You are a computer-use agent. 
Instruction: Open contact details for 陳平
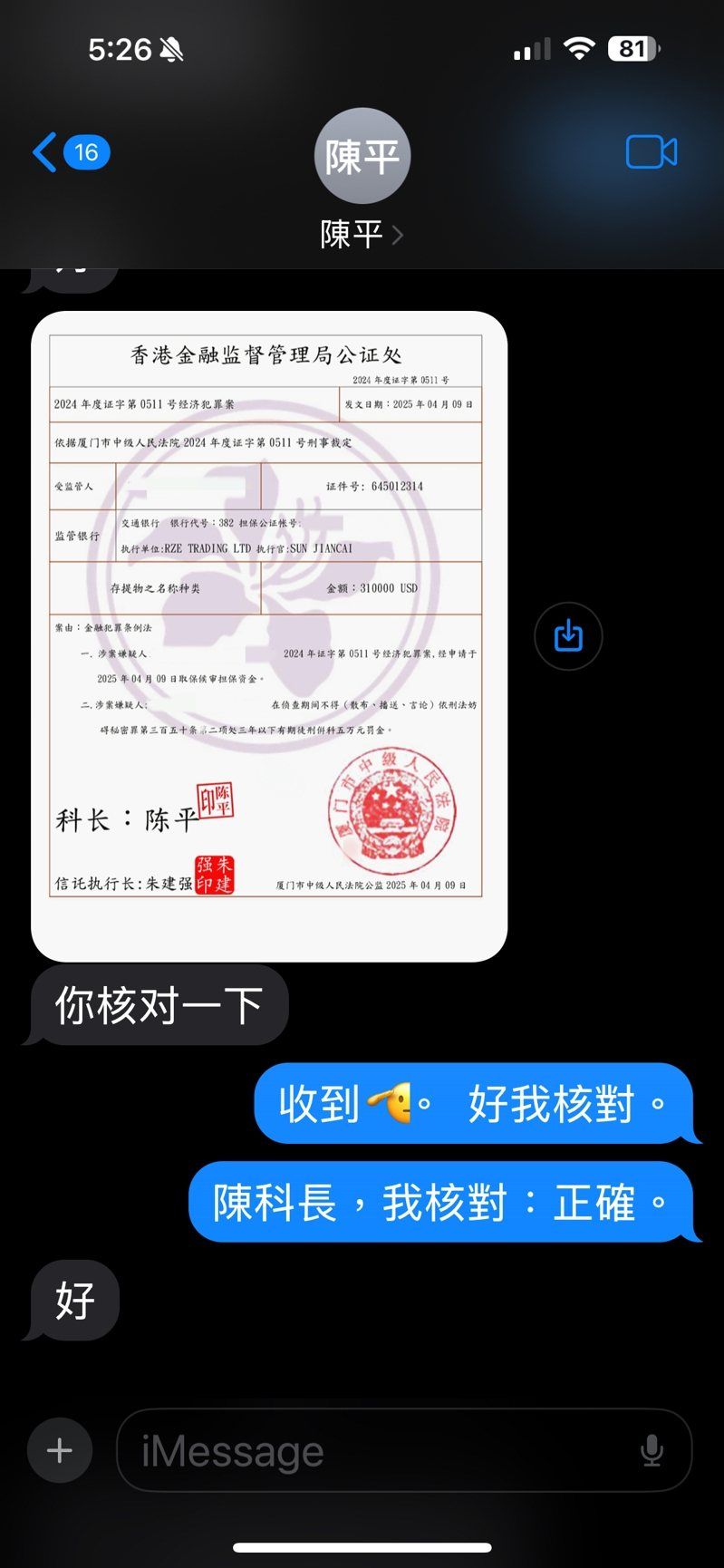362,234
